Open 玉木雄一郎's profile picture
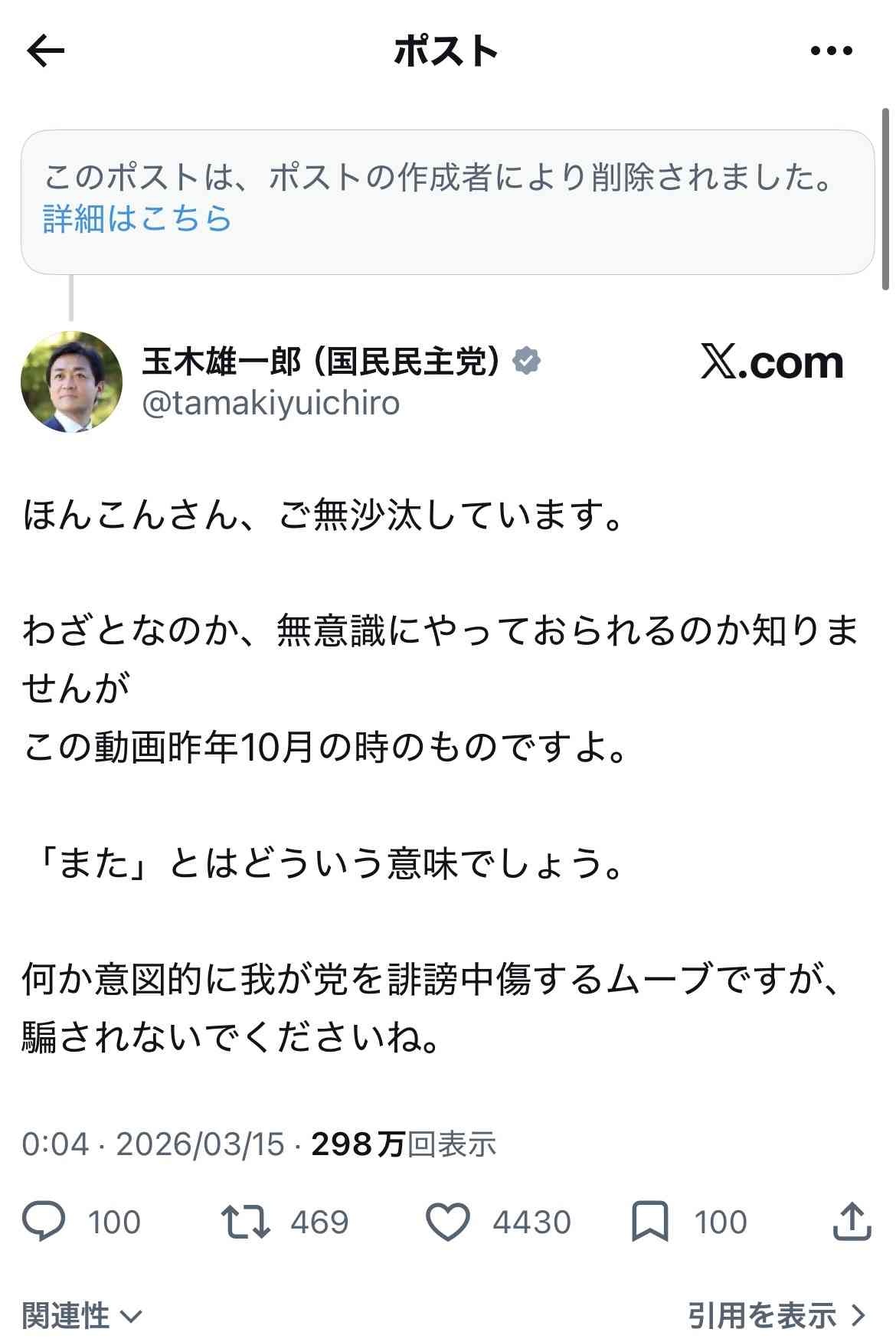Viewport: 896px width, 1342px height. [x=71, y=381]
